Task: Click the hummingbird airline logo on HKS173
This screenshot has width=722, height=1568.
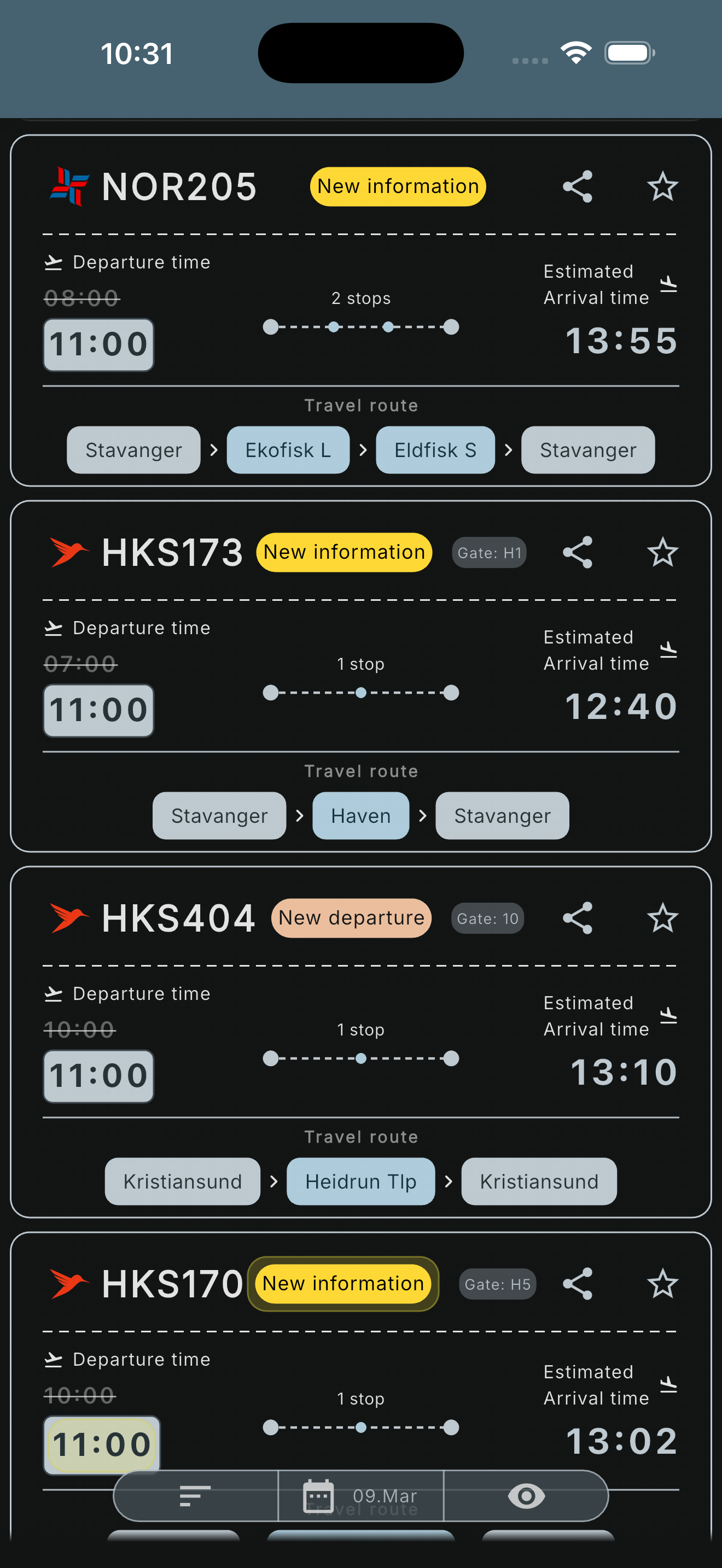Action: pyautogui.click(x=68, y=552)
